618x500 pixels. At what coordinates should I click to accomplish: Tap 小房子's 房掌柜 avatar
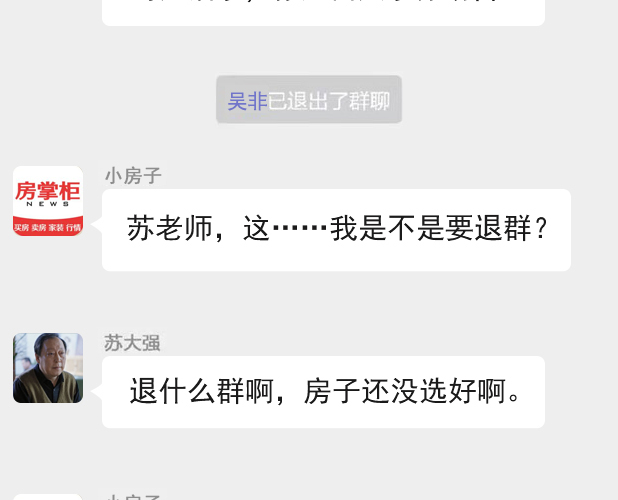click(48, 201)
